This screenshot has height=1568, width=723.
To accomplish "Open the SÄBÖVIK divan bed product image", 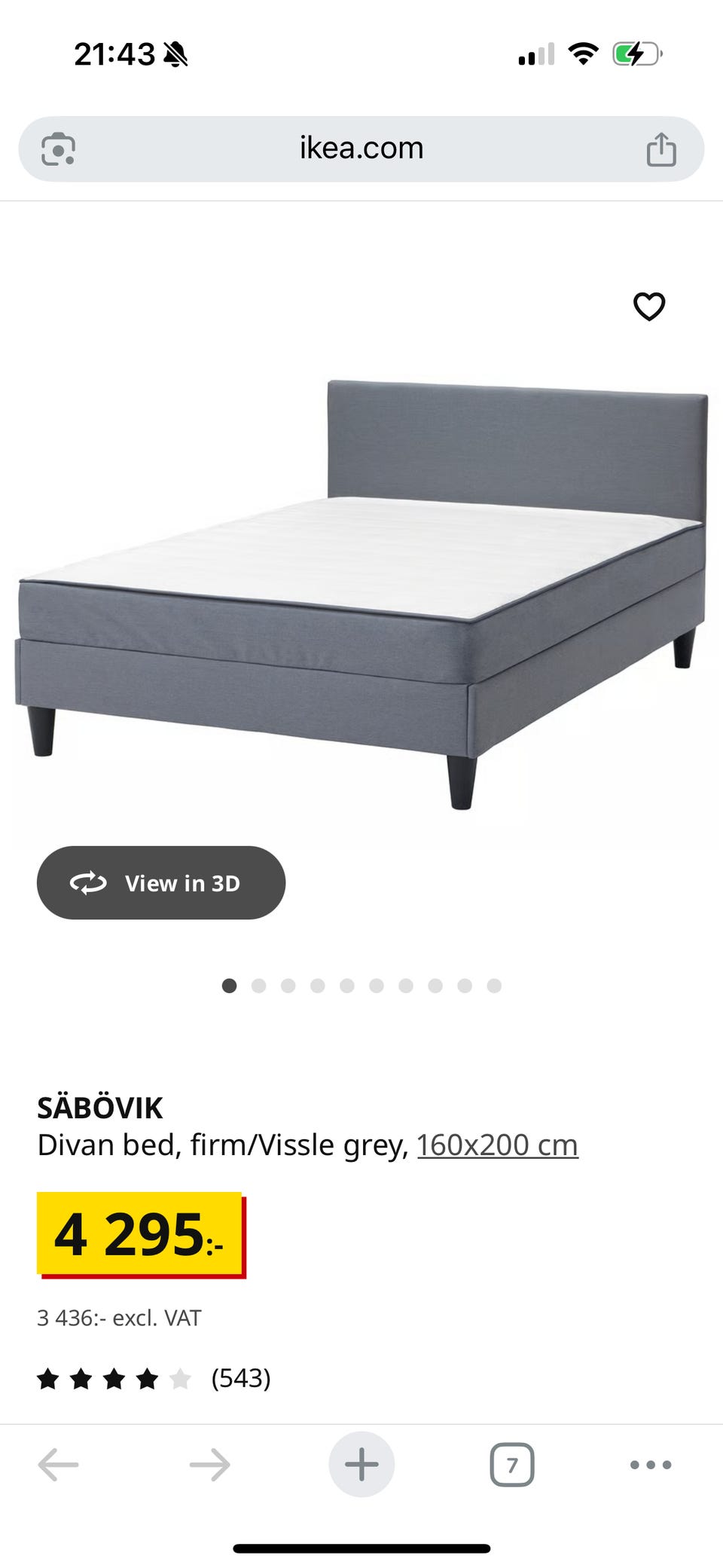I will pyautogui.click(x=361, y=595).
